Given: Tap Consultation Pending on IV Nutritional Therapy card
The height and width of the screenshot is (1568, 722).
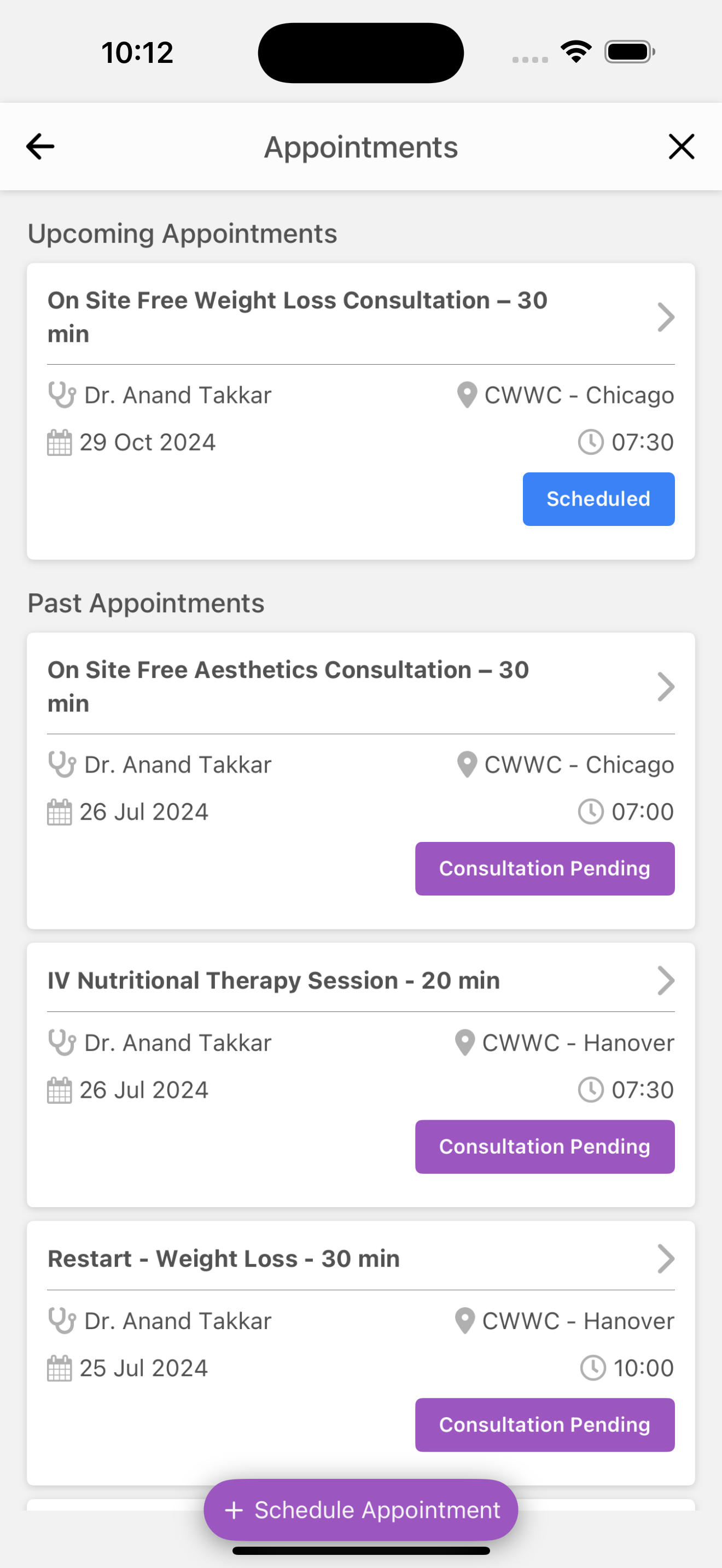Looking at the screenshot, I should (x=544, y=1146).
